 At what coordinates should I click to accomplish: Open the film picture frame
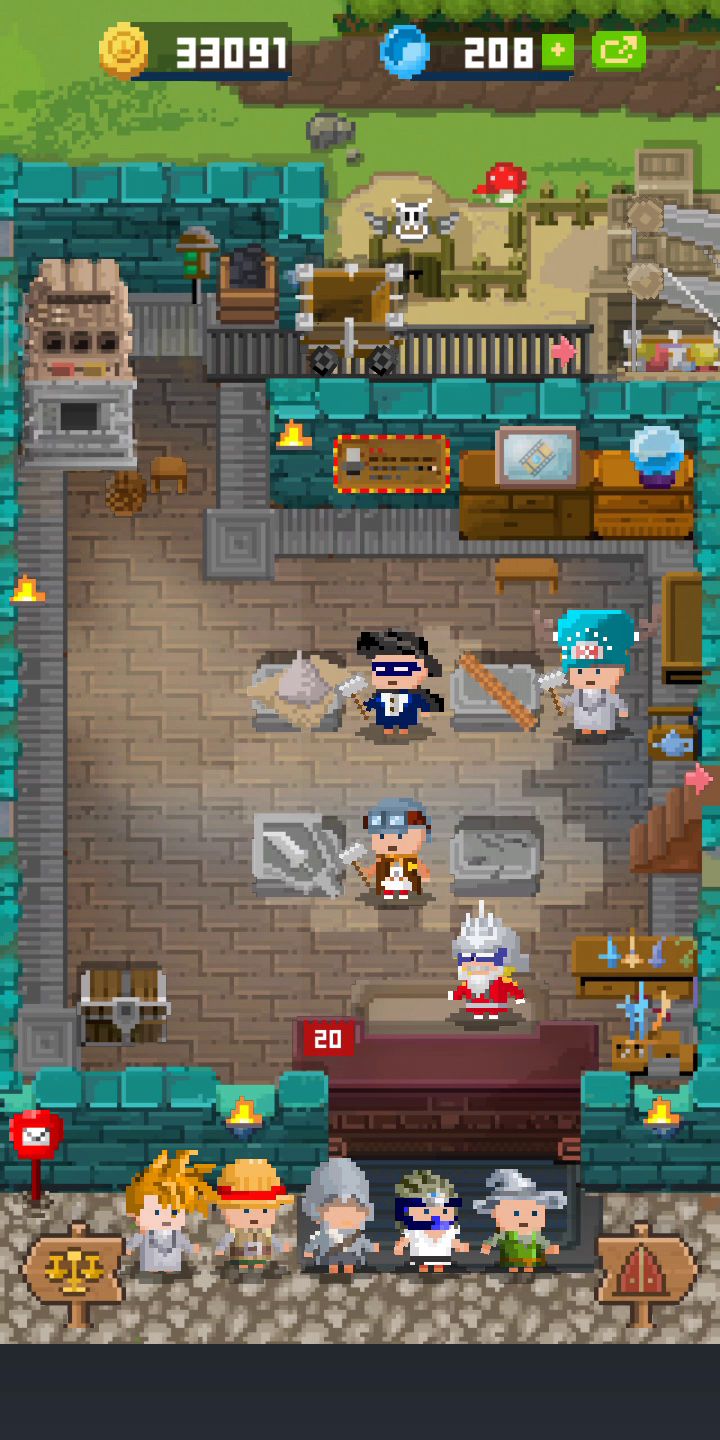537,458
